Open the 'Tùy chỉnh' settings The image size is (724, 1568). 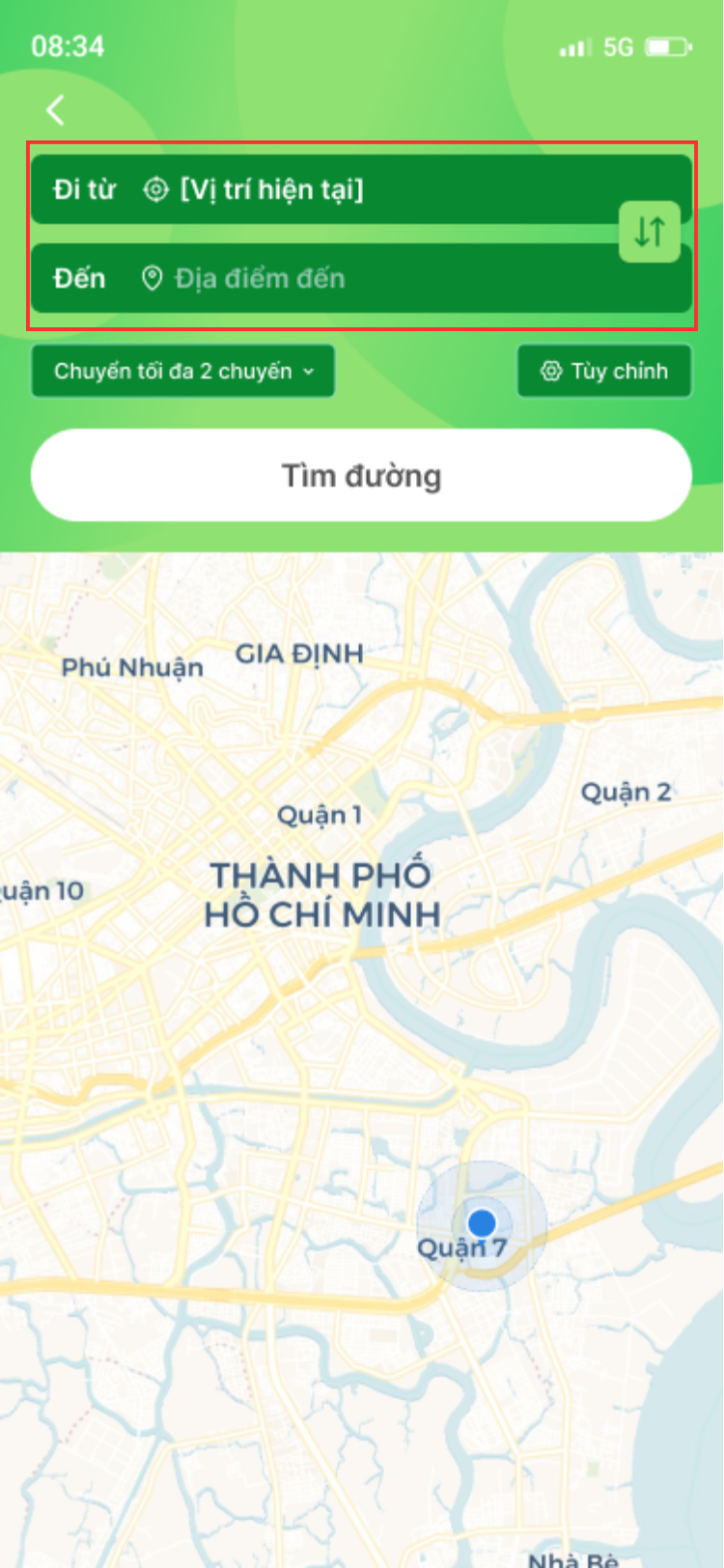coord(604,372)
